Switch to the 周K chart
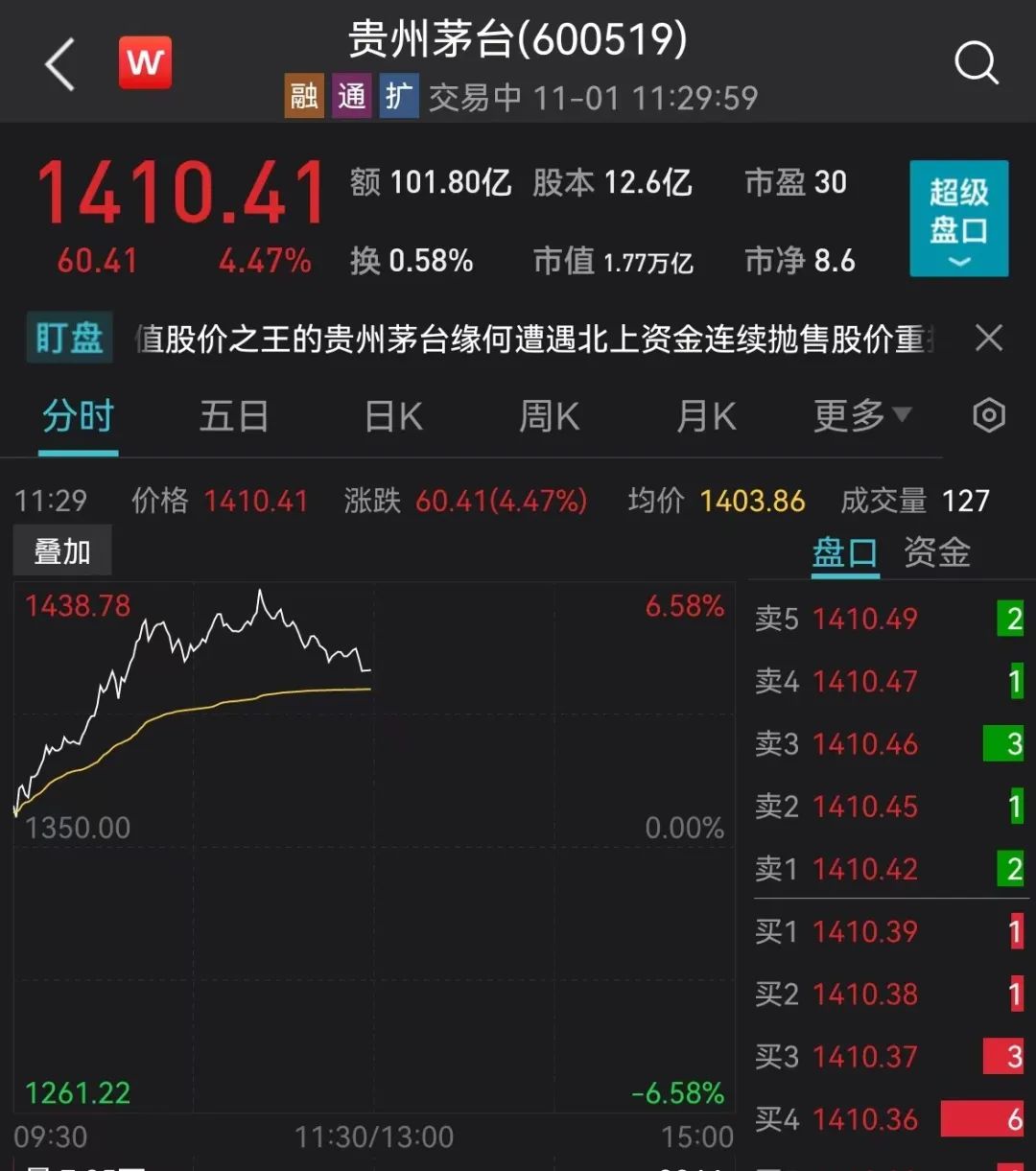The image size is (1036, 1171). 549,417
